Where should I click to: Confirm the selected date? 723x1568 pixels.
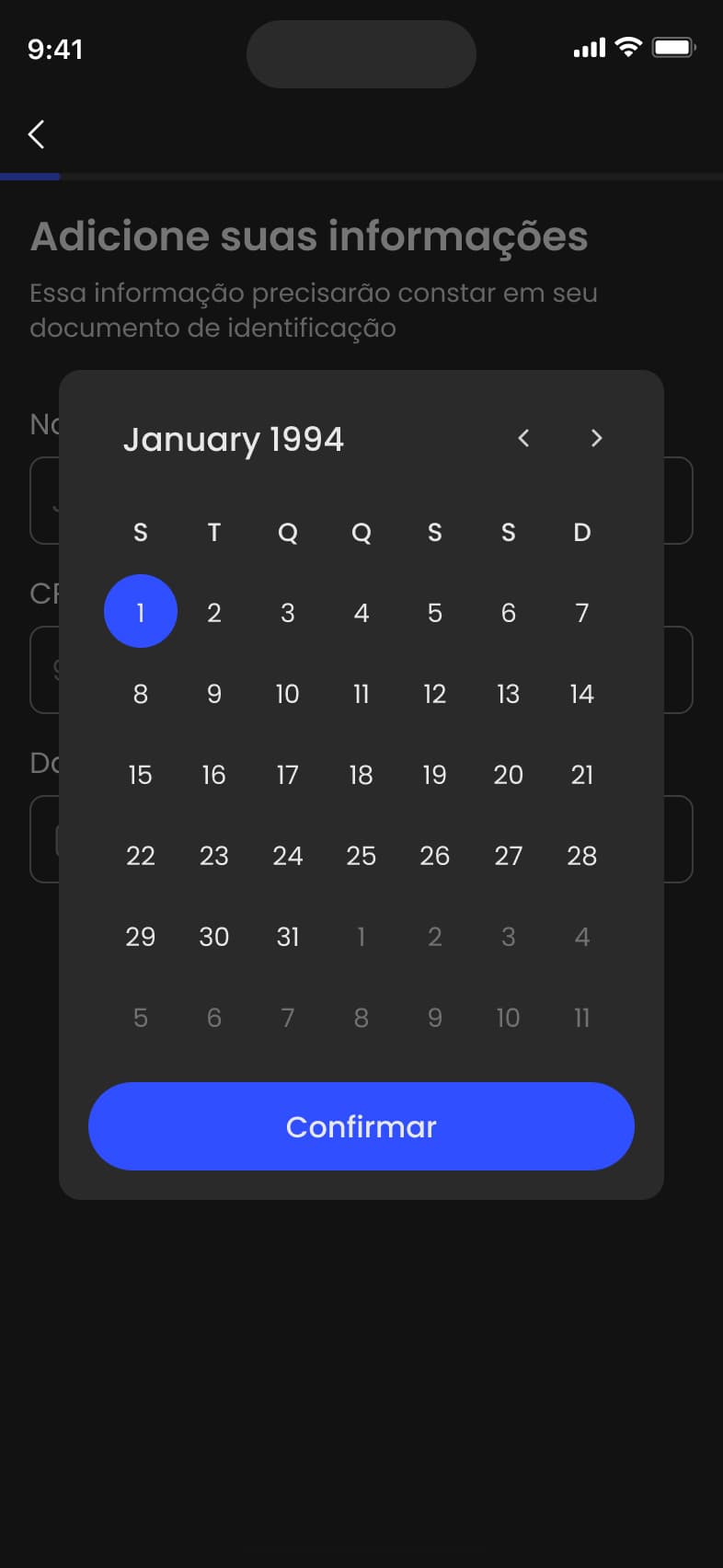pyautogui.click(x=361, y=1126)
